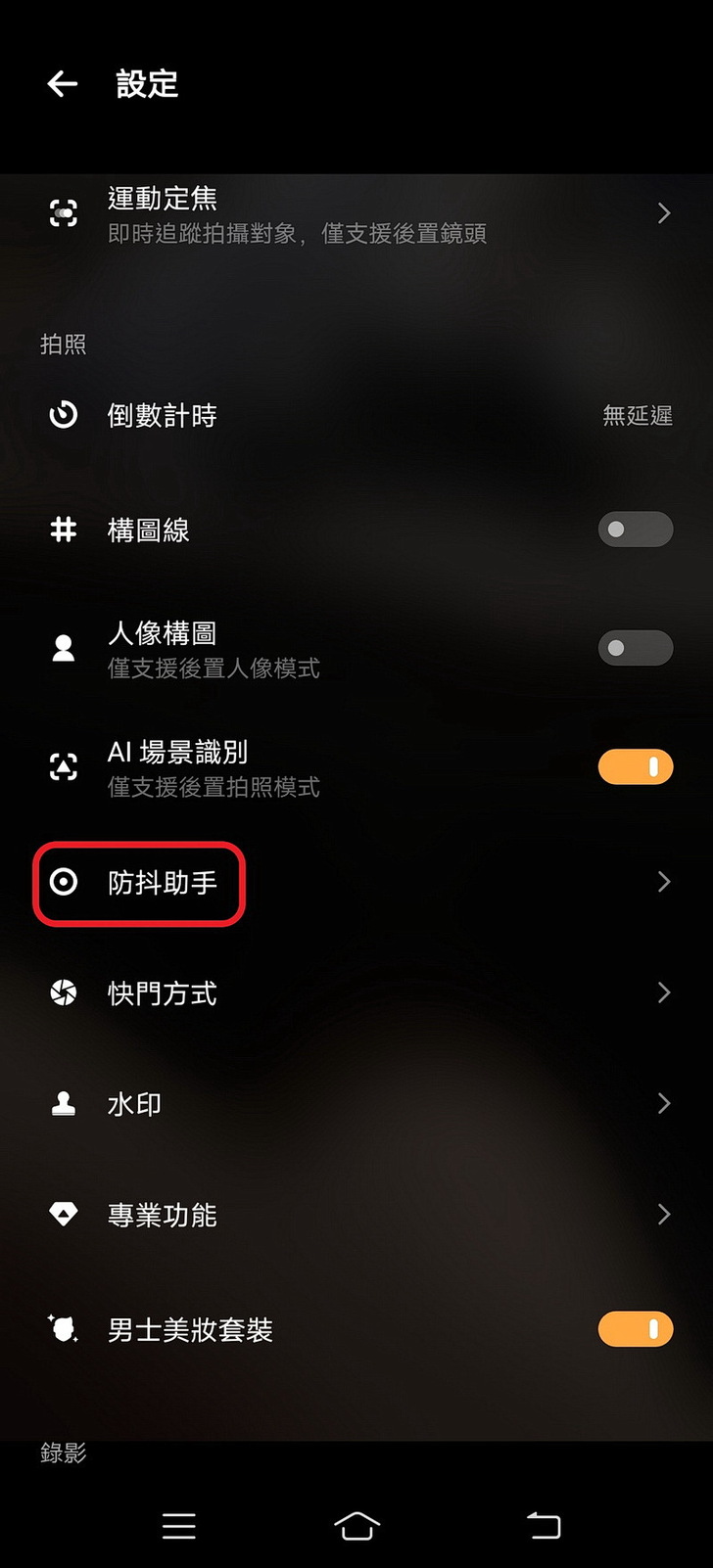Enable the 人像構圖 switch

[x=635, y=648]
